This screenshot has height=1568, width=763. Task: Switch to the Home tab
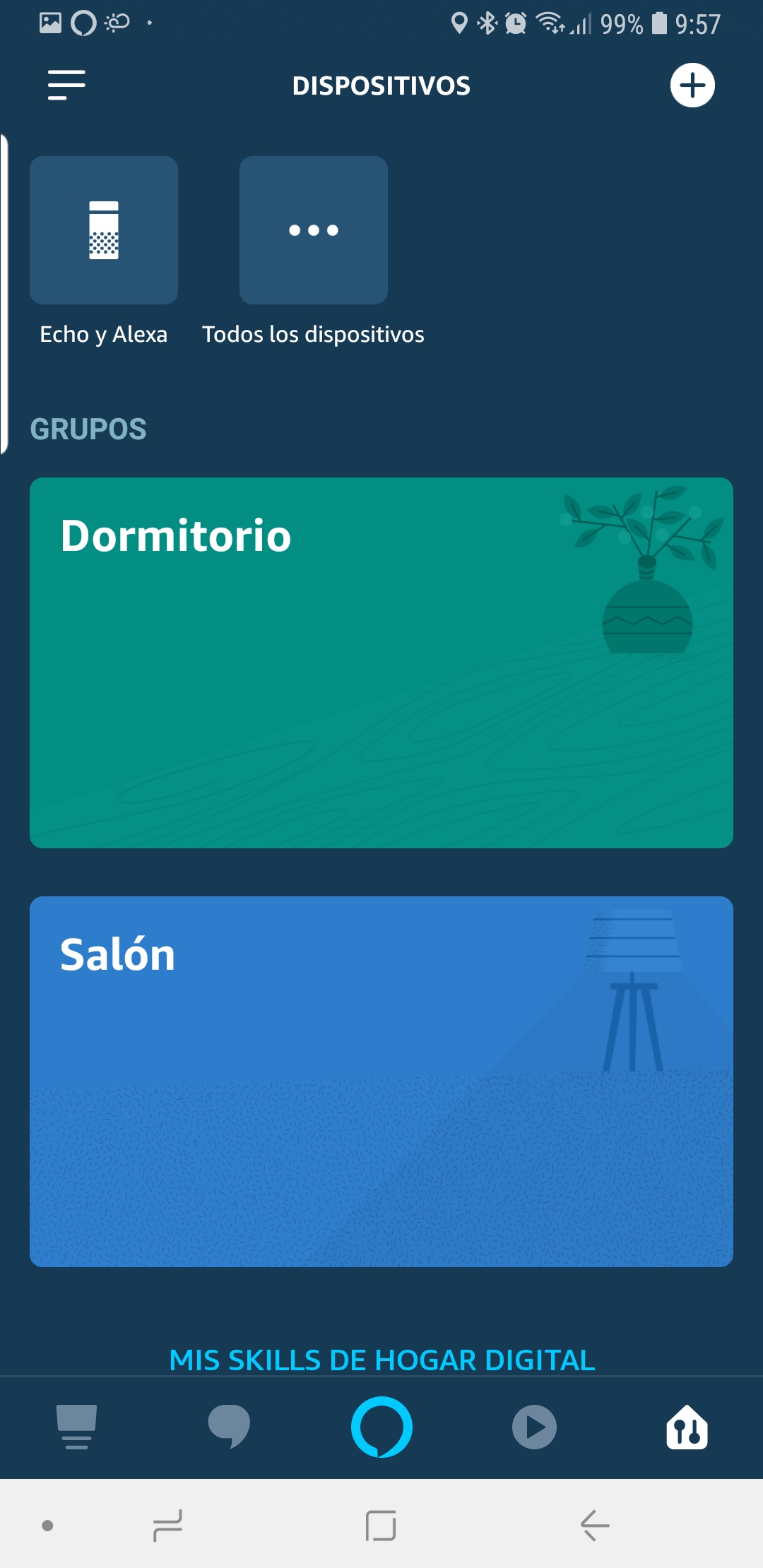(76, 1427)
